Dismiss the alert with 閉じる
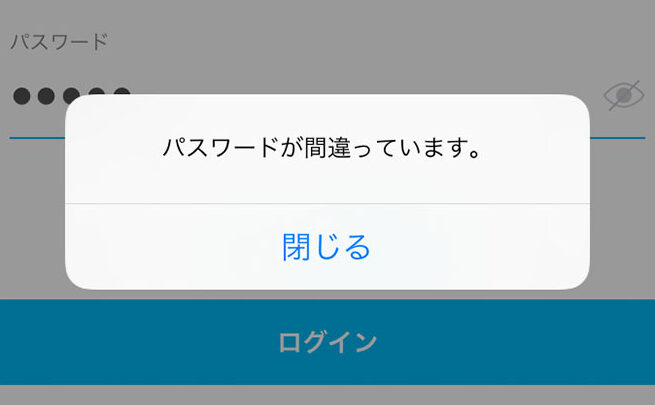 click(x=326, y=246)
